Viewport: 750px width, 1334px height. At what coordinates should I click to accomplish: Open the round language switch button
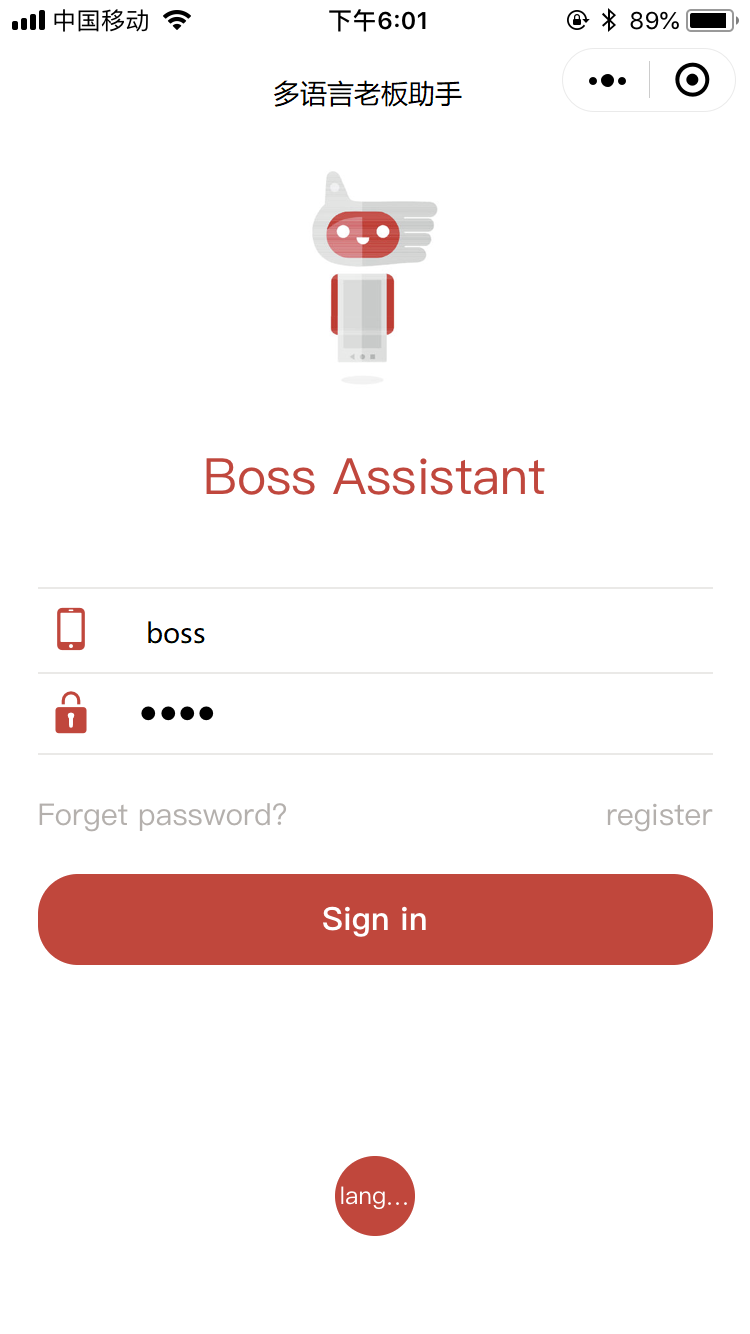point(375,1196)
